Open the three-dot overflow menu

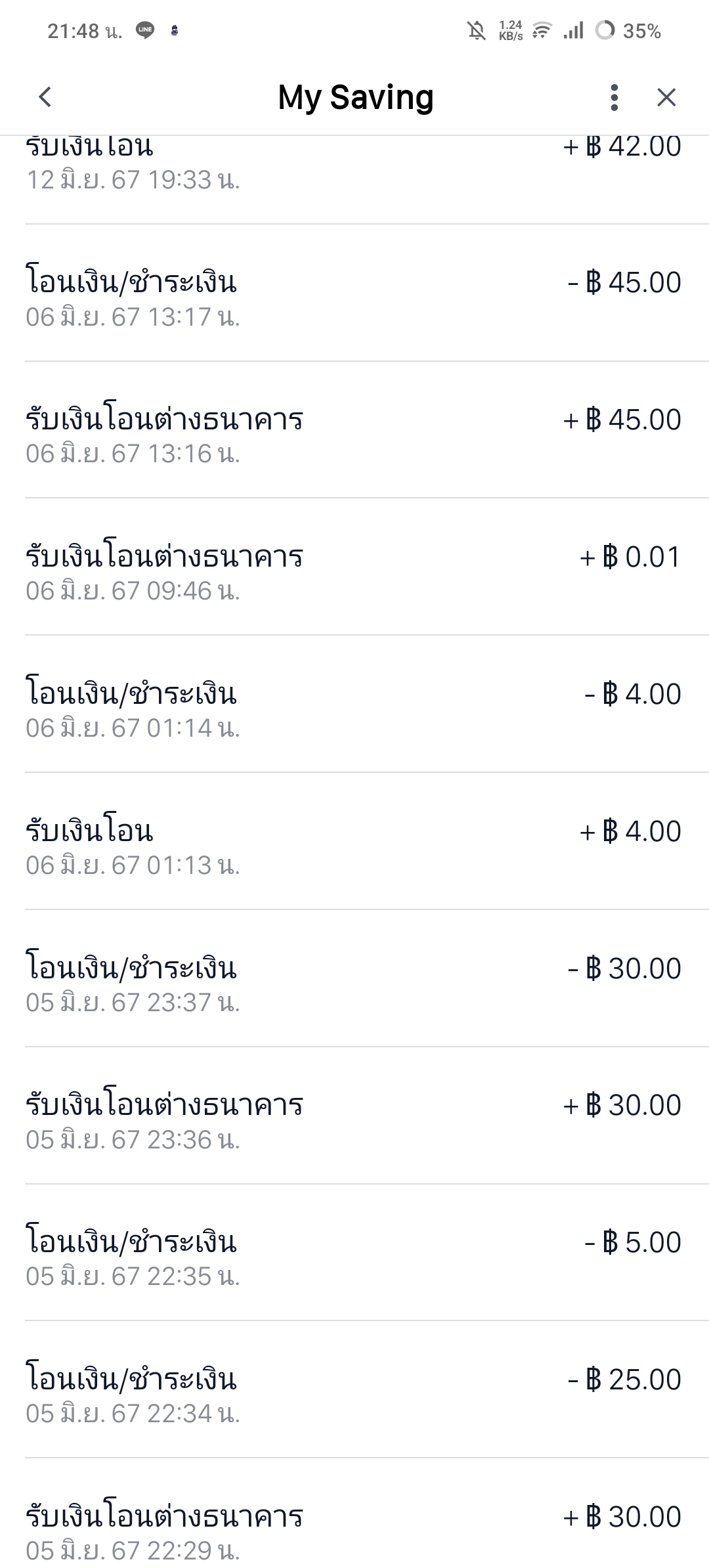tap(614, 97)
